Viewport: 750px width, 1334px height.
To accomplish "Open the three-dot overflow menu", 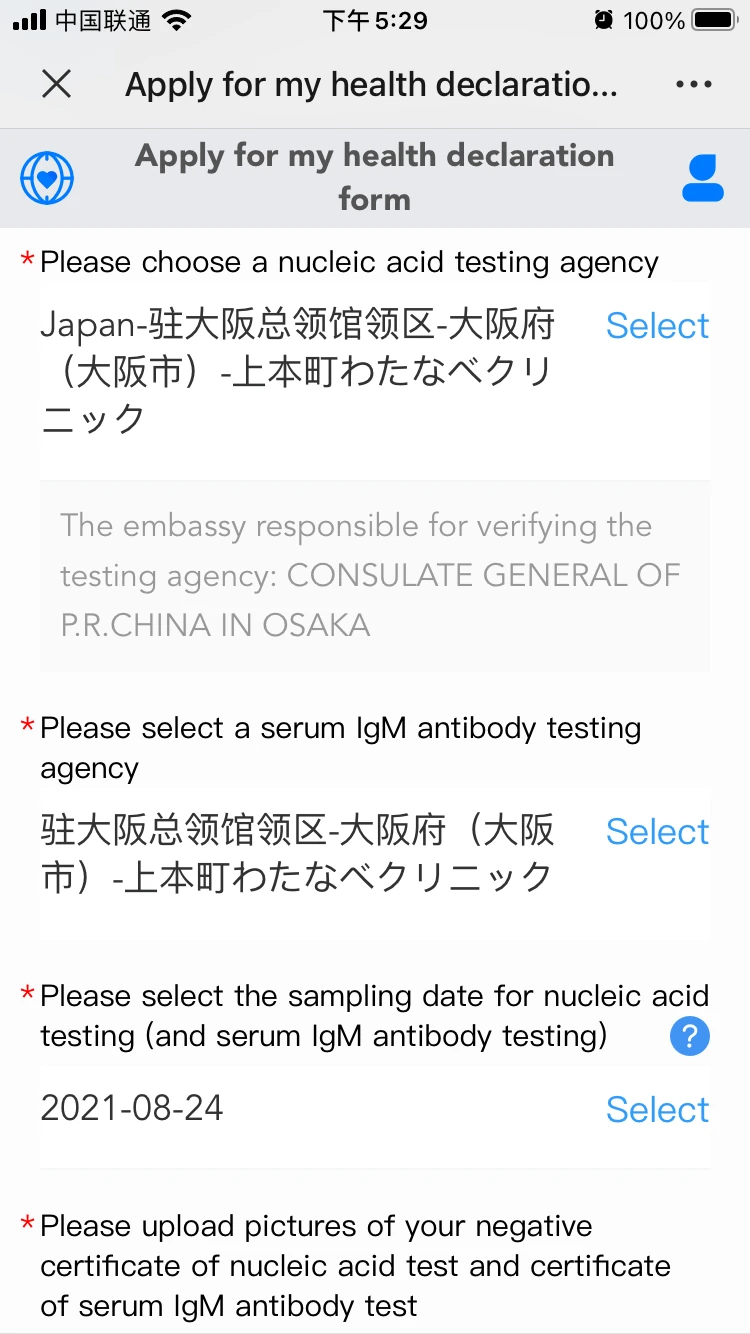I will pyautogui.click(x=694, y=85).
